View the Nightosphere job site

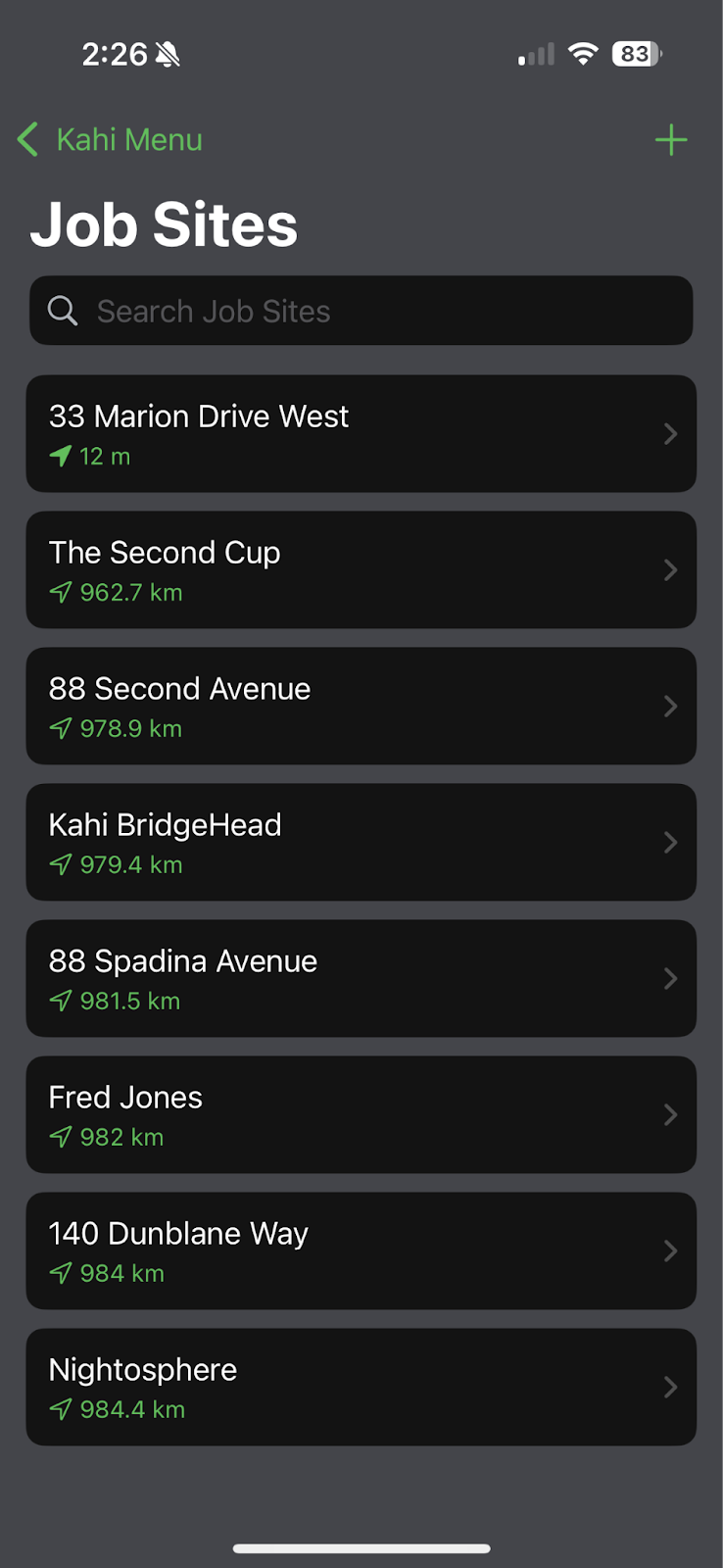361,1387
